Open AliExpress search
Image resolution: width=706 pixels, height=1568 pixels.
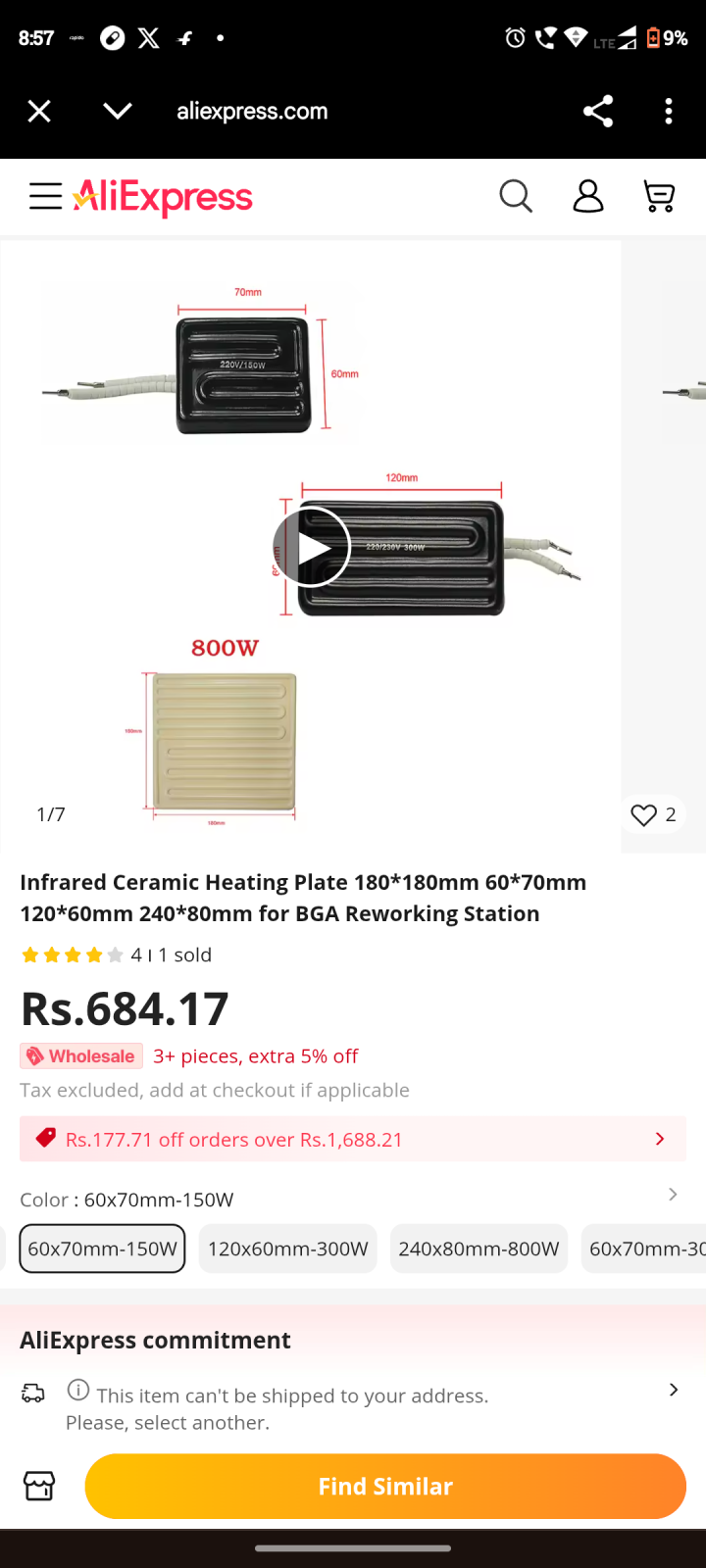point(516,196)
